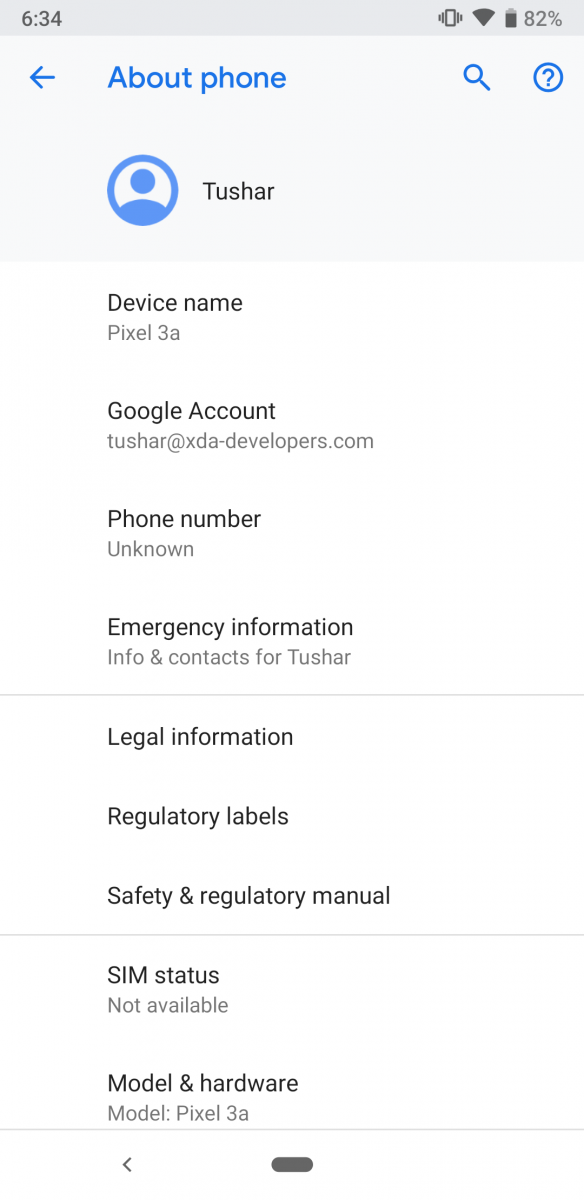
Task: Open settings search
Action: pyautogui.click(x=477, y=78)
